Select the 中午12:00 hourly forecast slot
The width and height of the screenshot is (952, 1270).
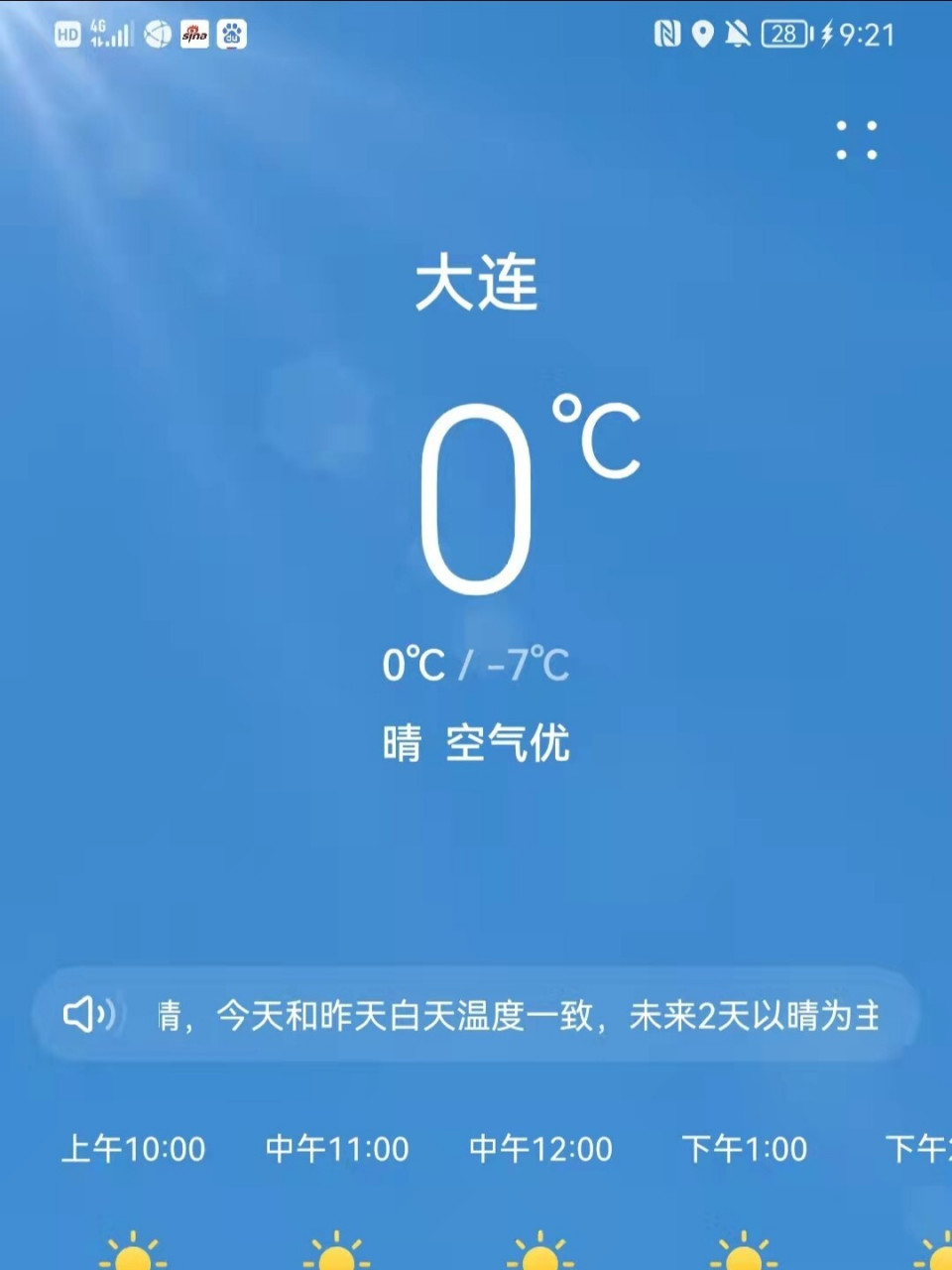point(541,1149)
